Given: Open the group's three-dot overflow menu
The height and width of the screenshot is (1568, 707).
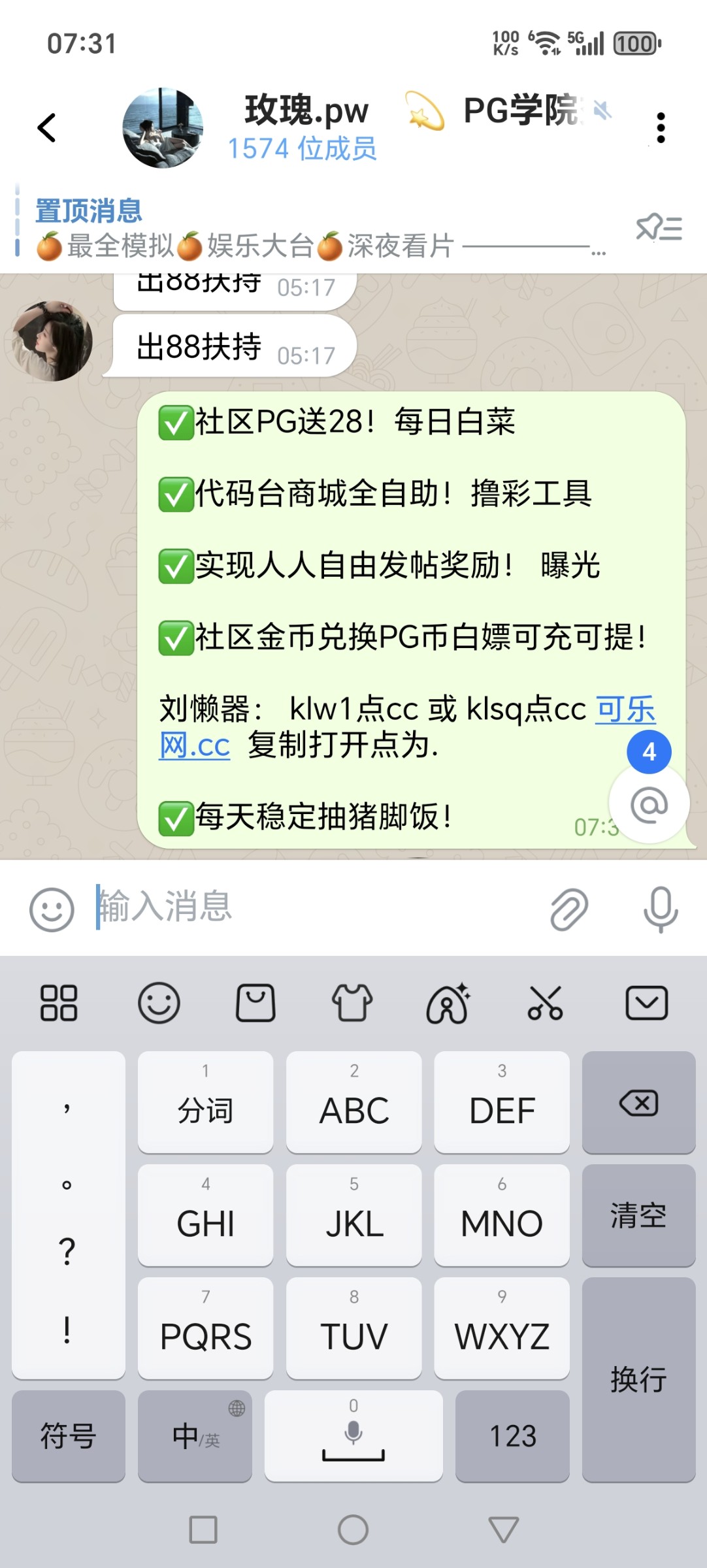Looking at the screenshot, I should [661, 127].
